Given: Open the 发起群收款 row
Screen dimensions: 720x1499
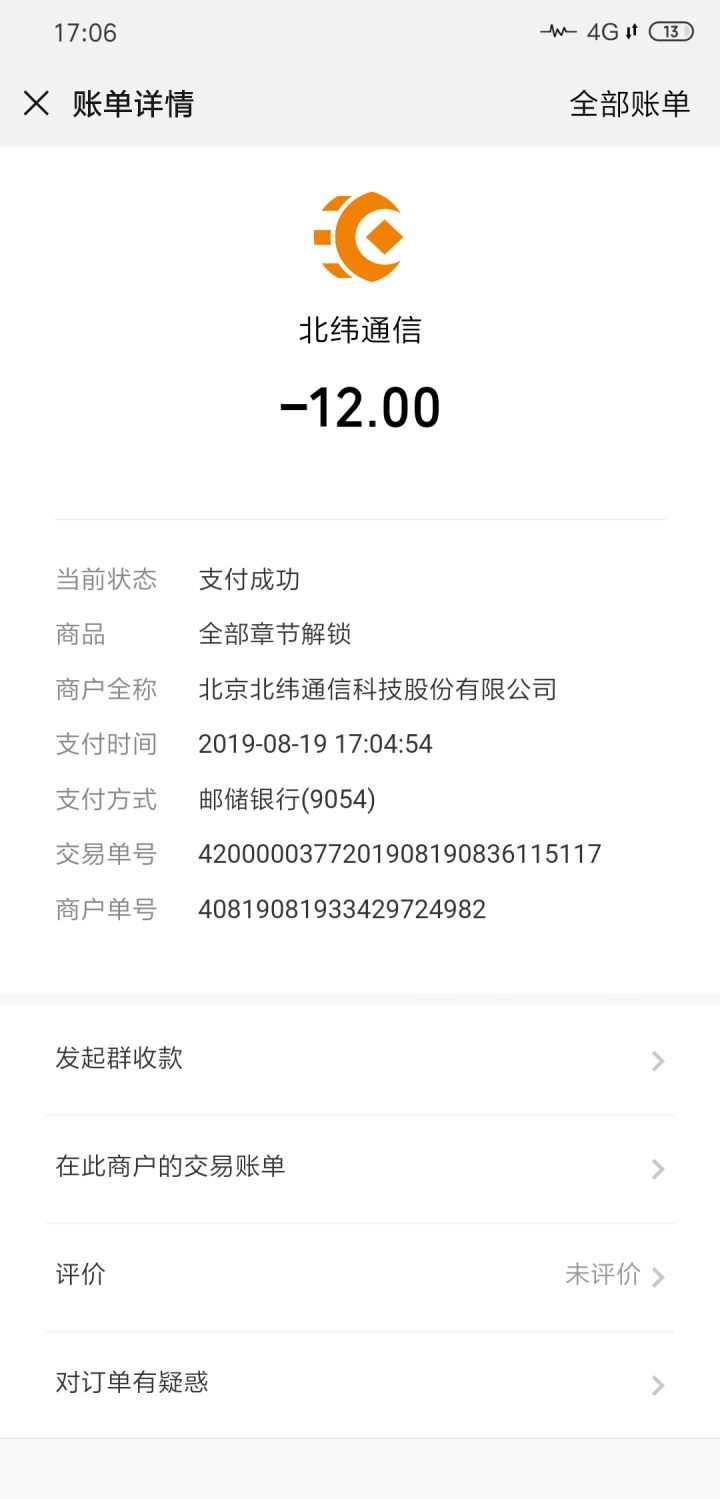Looking at the screenshot, I should coord(360,1059).
